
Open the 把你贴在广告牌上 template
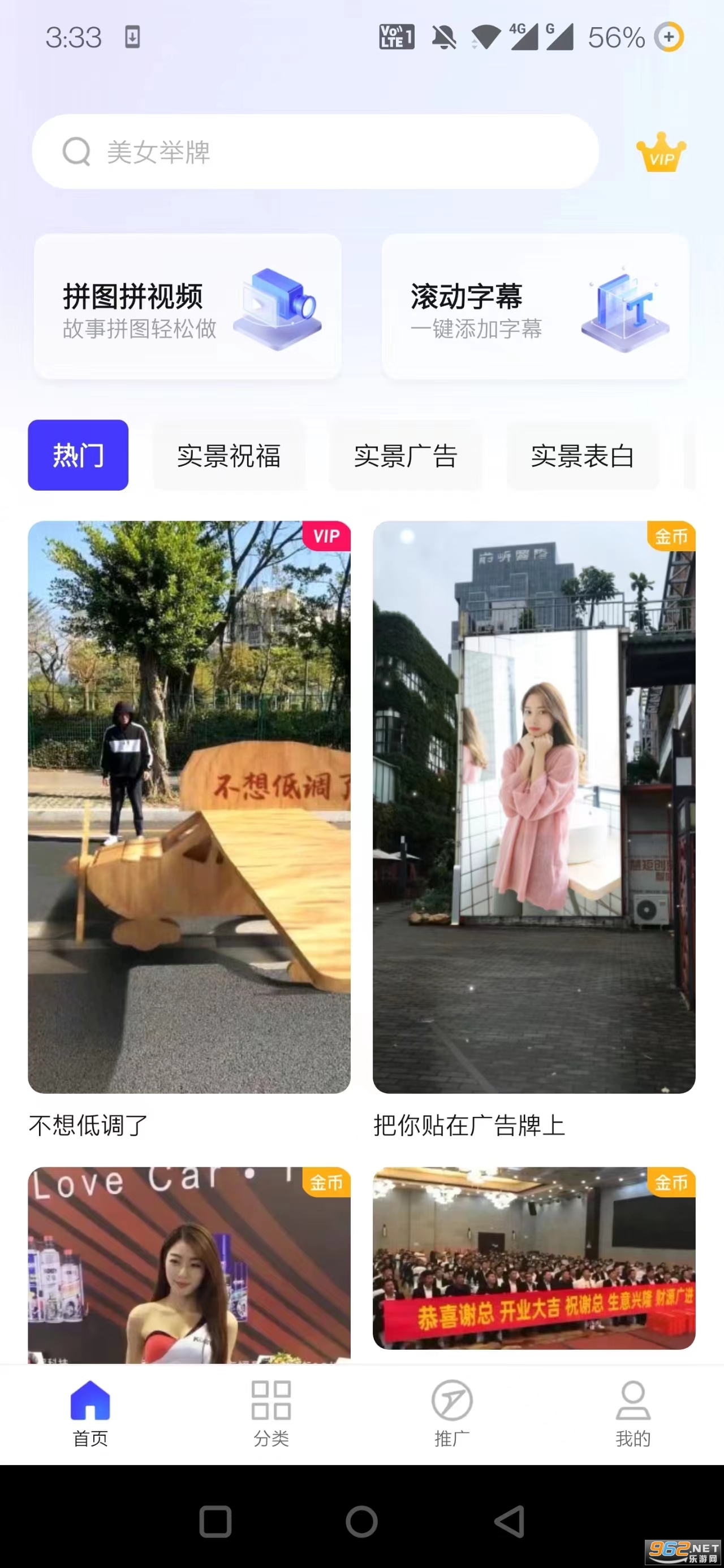click(533, 807)
